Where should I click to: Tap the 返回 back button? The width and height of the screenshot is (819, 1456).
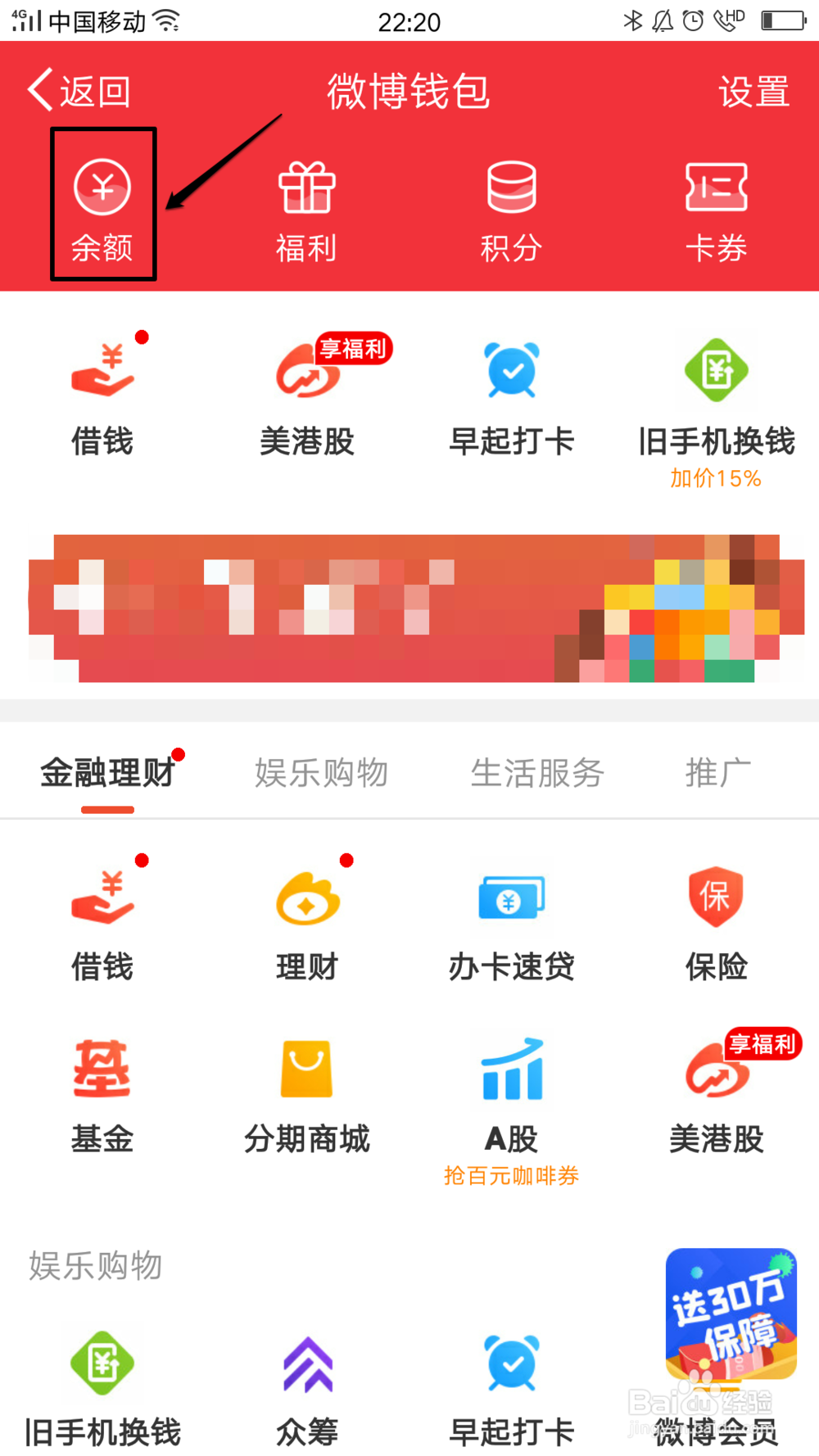coord(78,92)
